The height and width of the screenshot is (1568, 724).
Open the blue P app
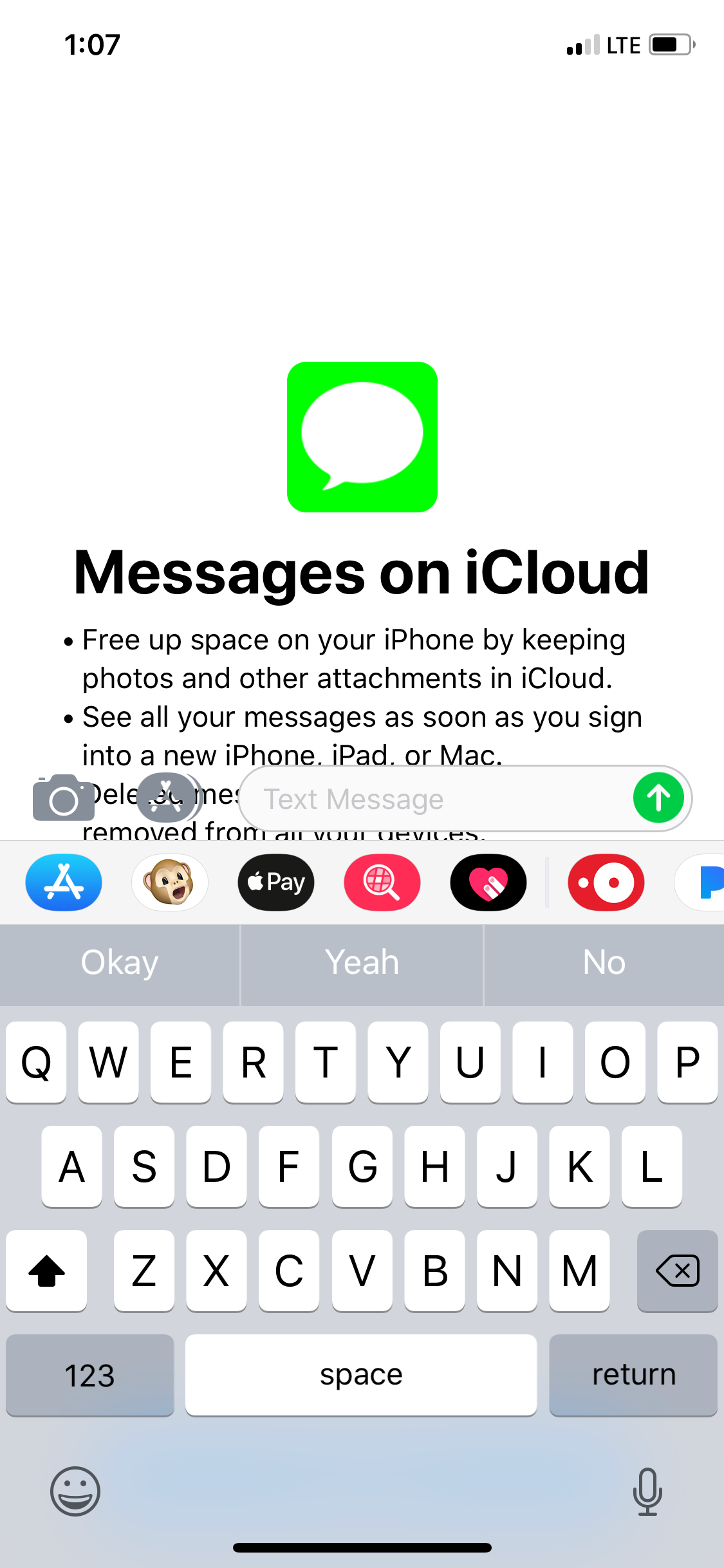tap(705, 882)
